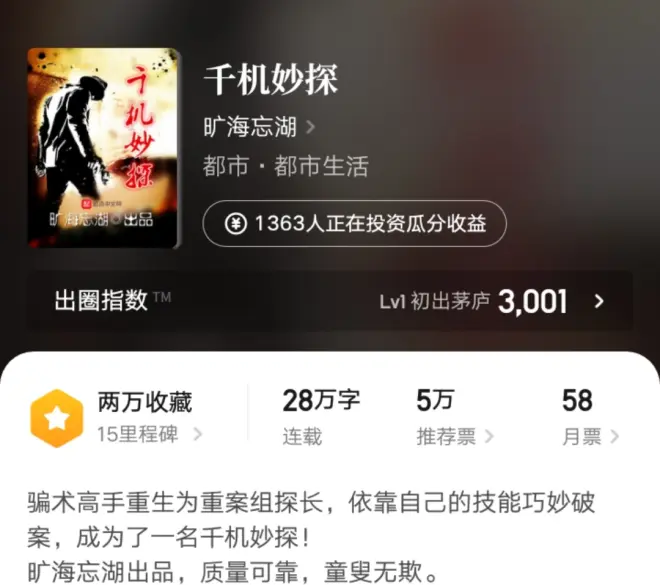Open author 旷海忘湖's page
Screen dimensions: 660x585
pos(258,127)
